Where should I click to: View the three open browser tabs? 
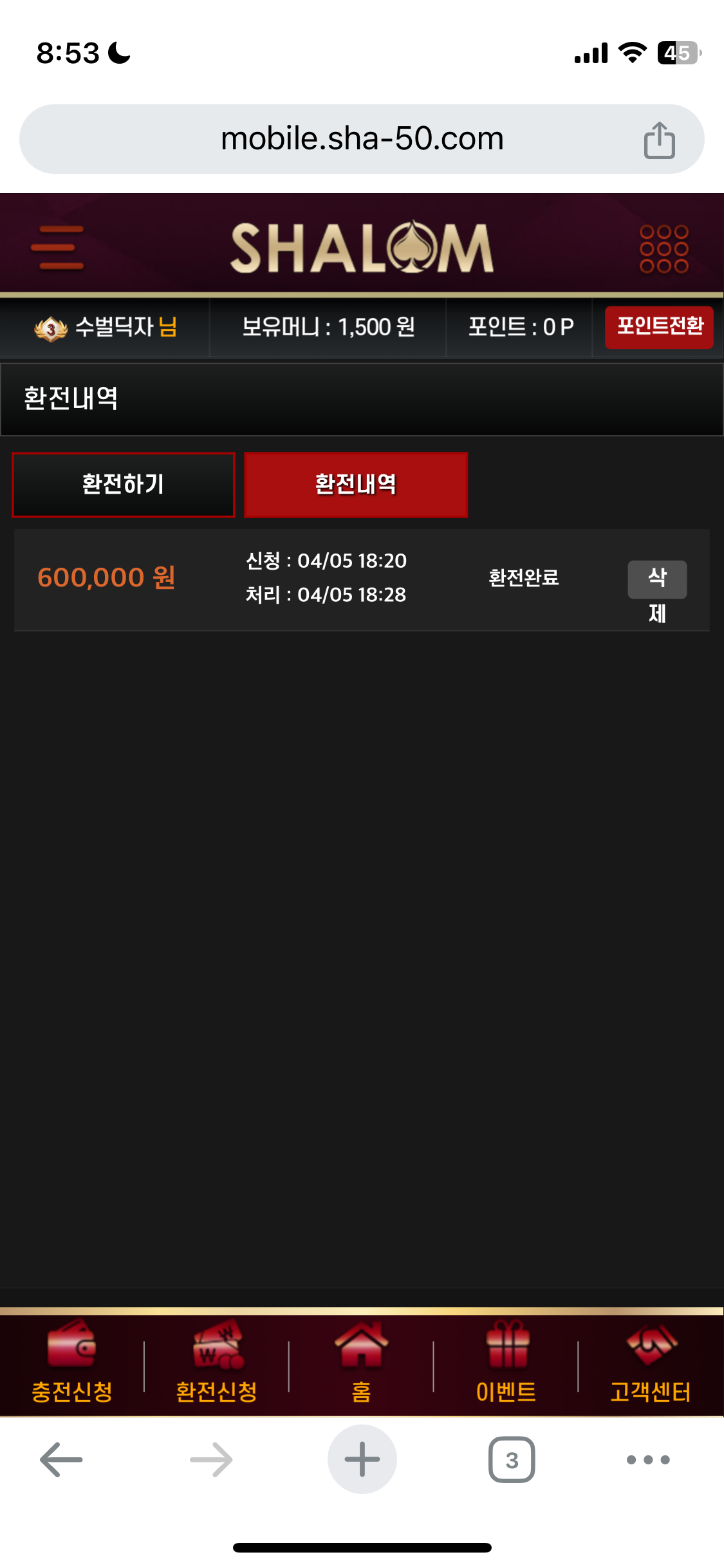[x=512, y=1459]
